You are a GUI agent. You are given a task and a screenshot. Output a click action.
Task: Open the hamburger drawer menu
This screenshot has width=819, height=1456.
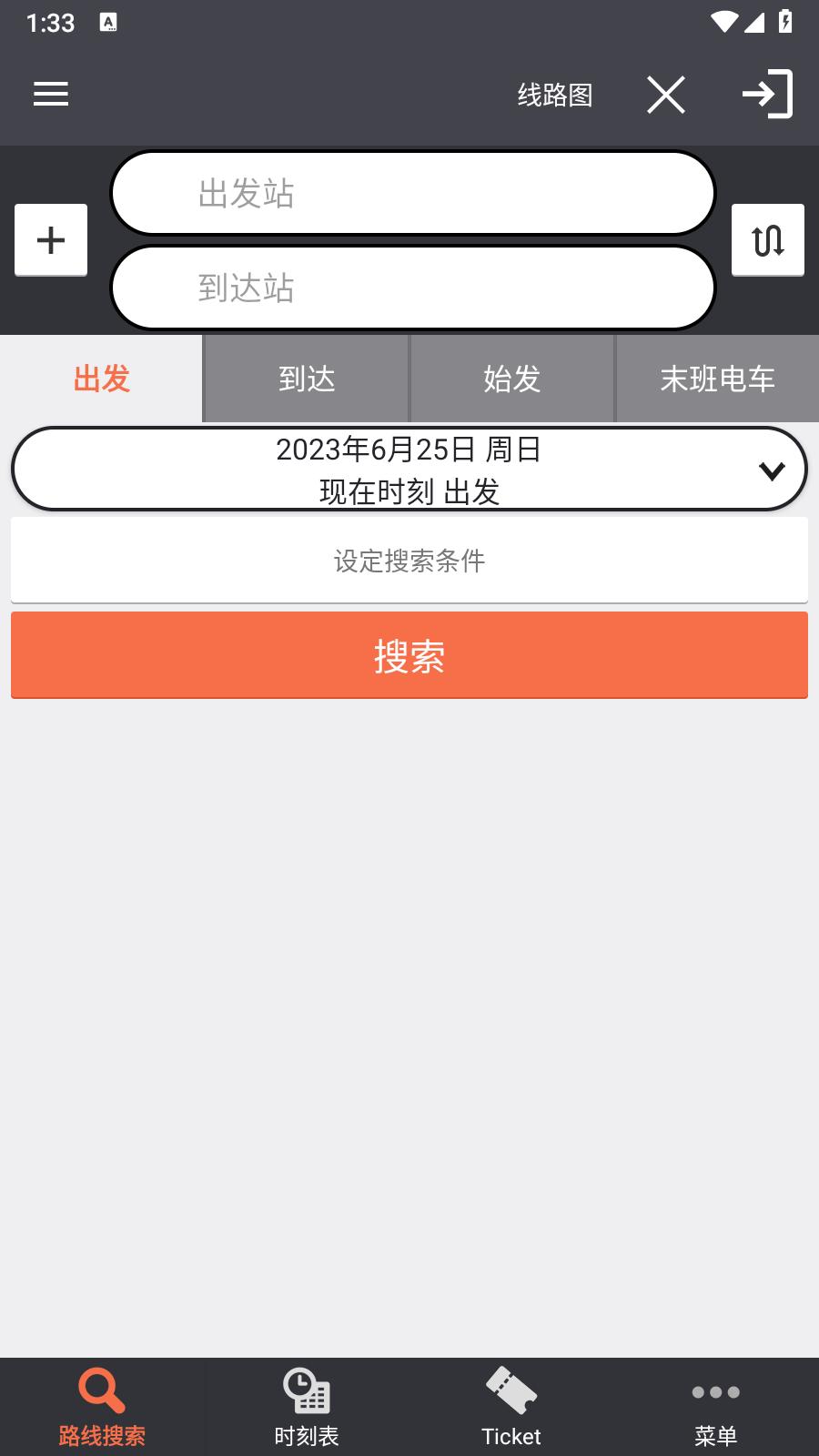click(51, 94)
